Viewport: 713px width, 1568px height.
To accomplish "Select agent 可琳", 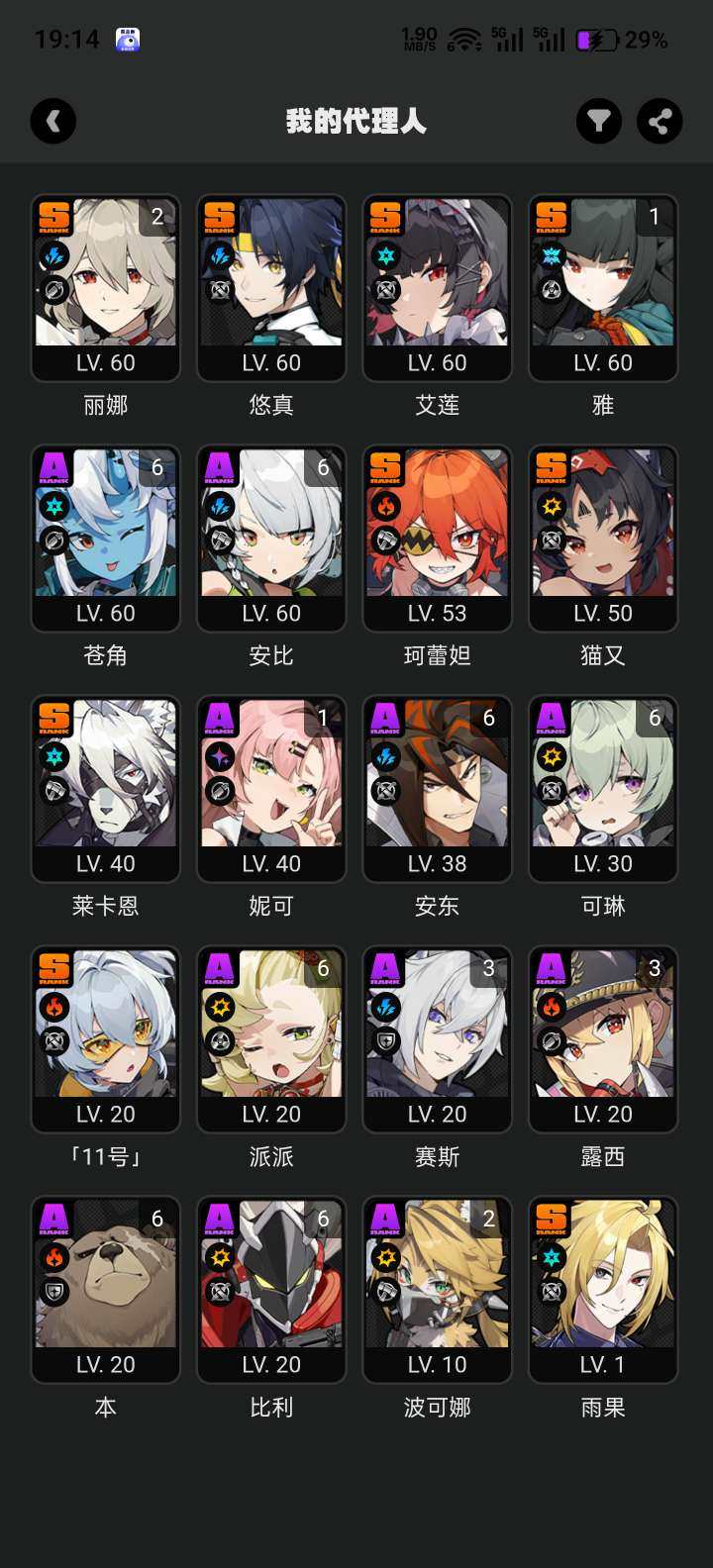I will click(x=603, y=788).
